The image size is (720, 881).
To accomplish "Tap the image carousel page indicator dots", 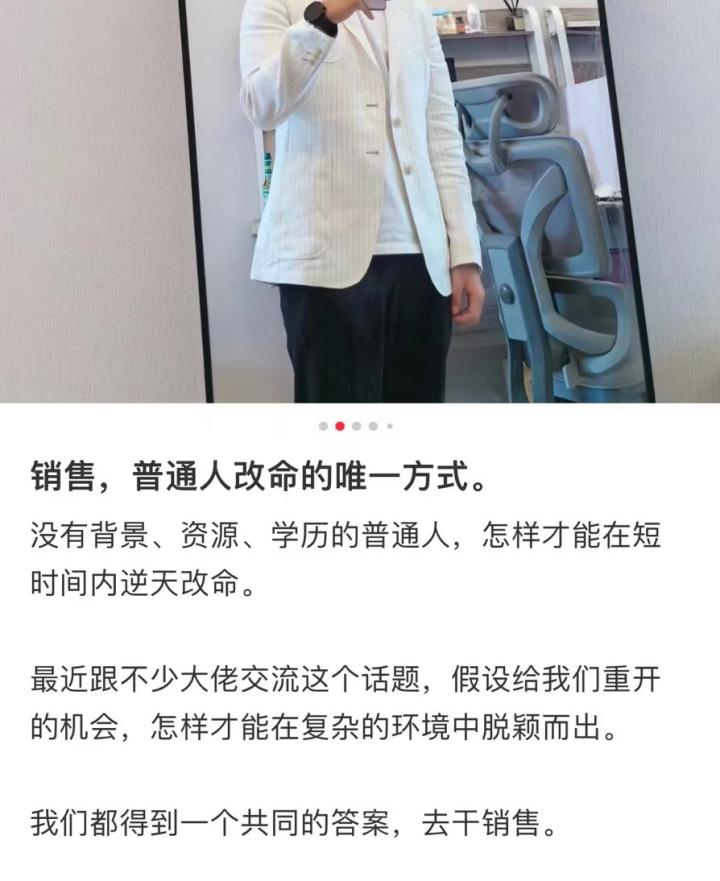I will [x=356, y=426].
